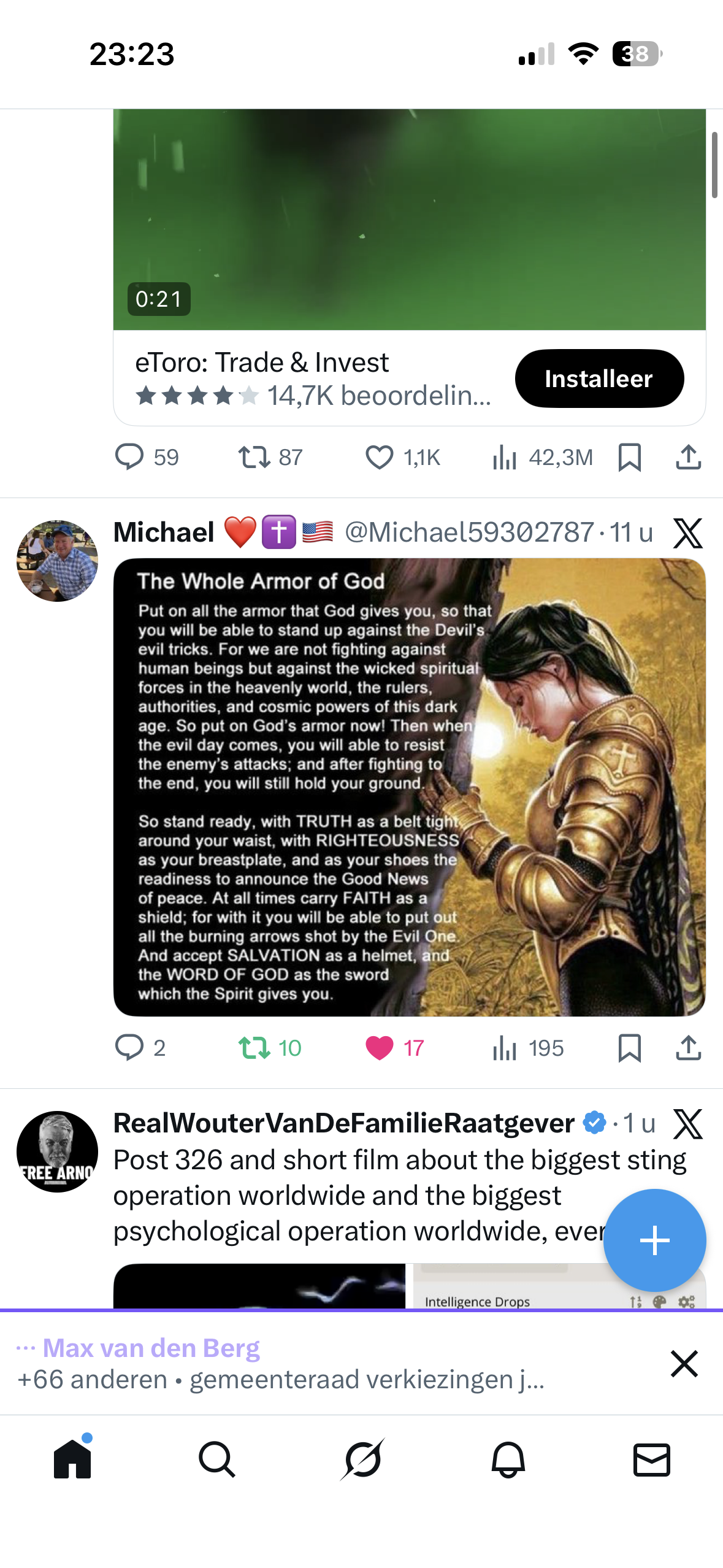Image resolution: width=723 pixels, height=1568 pixels.
Task: Share Michael's post
Action: pyautogui.click(x=688, y=1047)
